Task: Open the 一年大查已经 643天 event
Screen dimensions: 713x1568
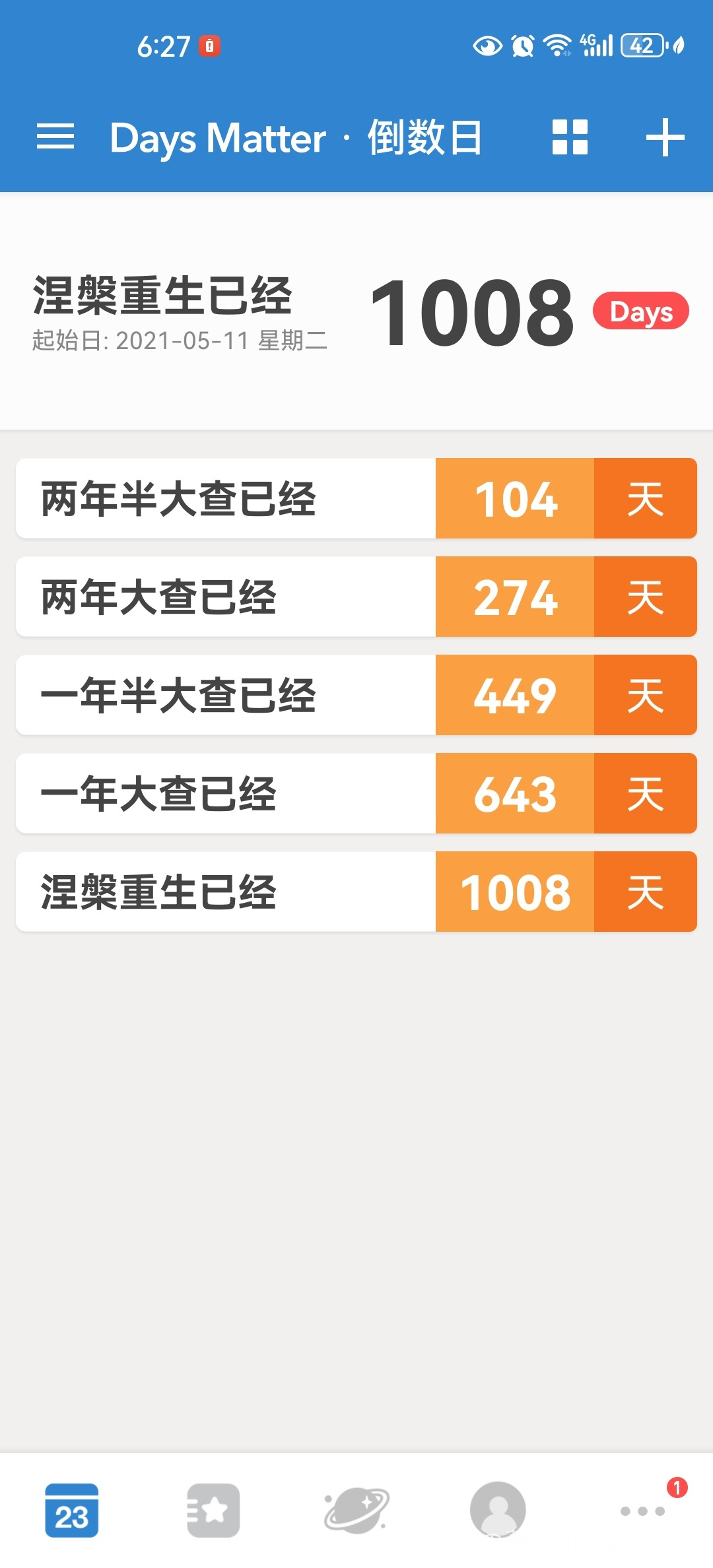Action: click(x=356, y=793)
